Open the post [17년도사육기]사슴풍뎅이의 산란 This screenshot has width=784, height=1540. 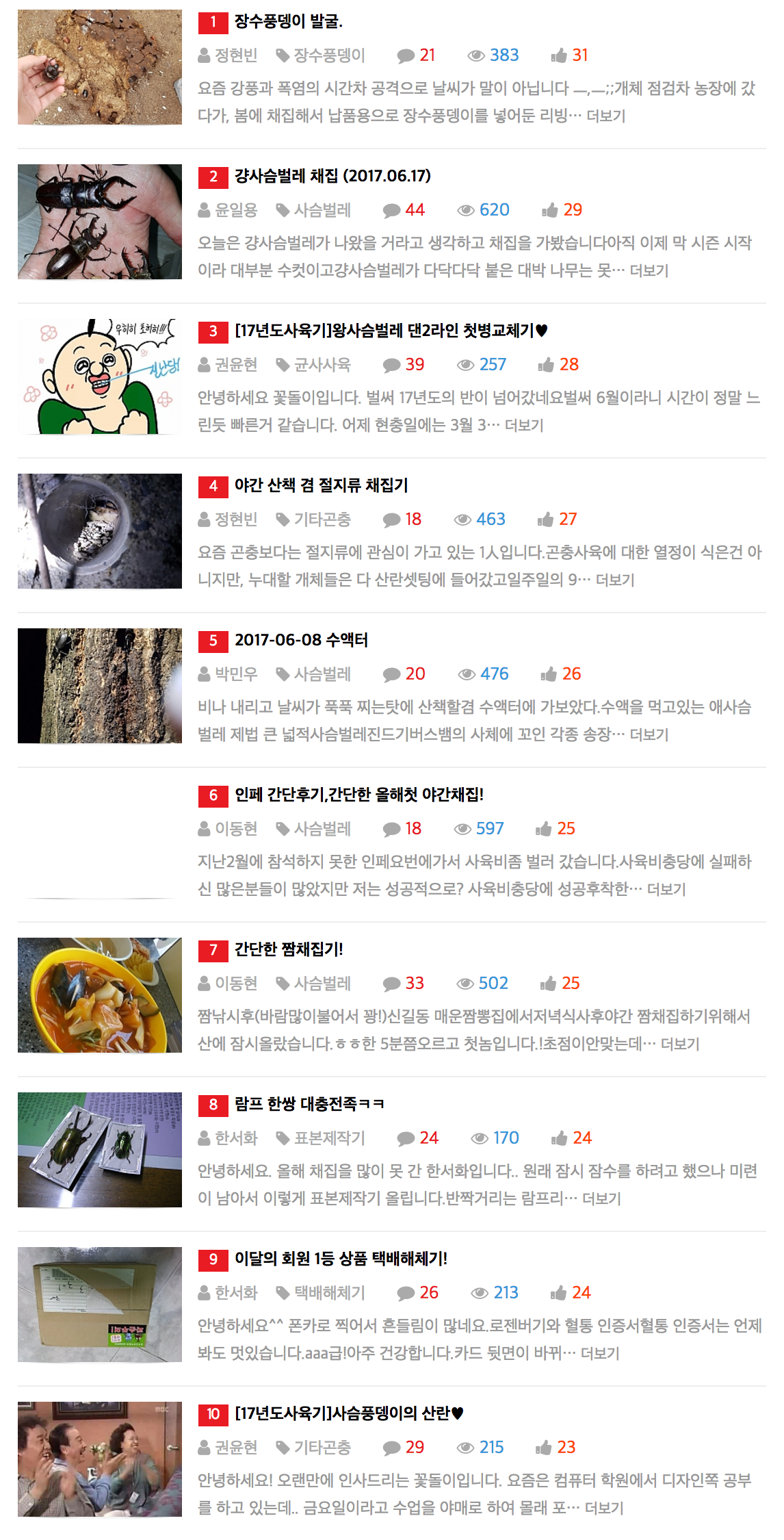(x=349, y=1414)
